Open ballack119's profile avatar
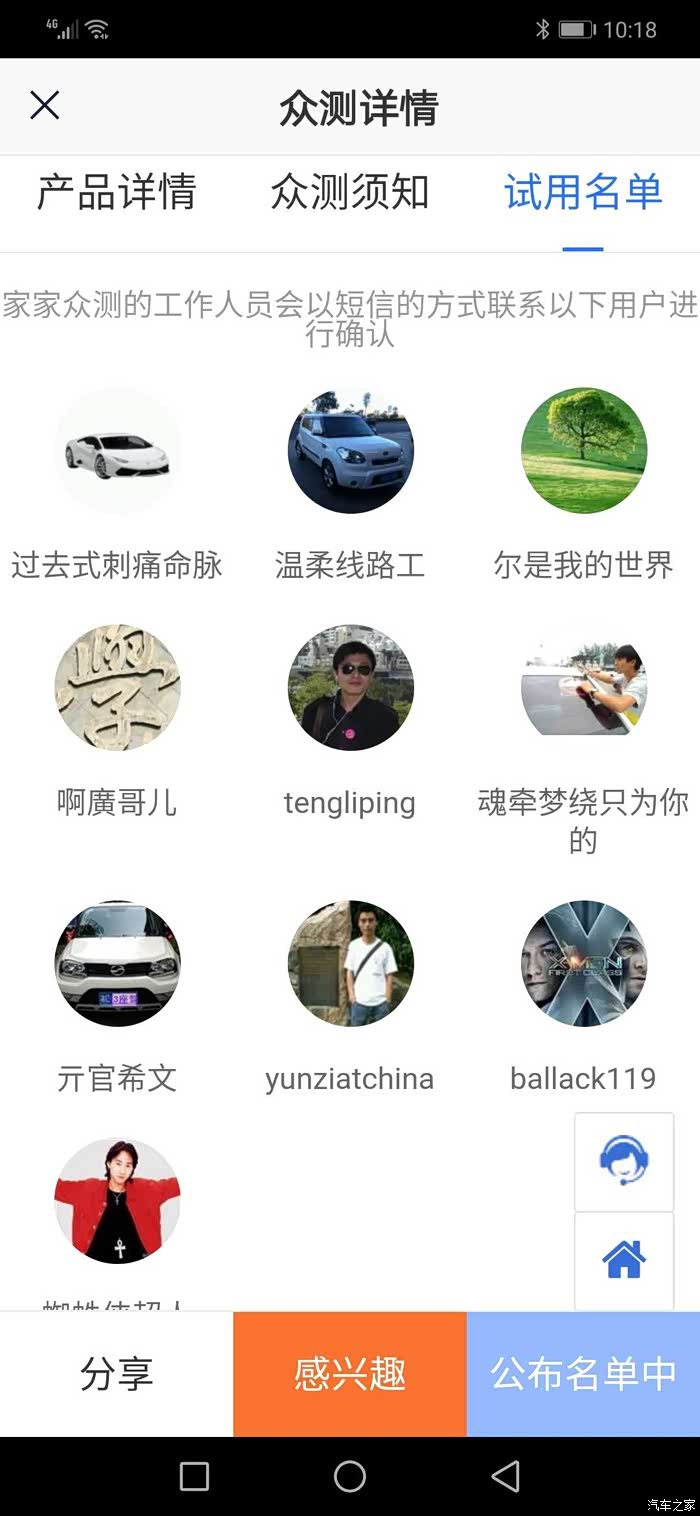 (584, 964)
